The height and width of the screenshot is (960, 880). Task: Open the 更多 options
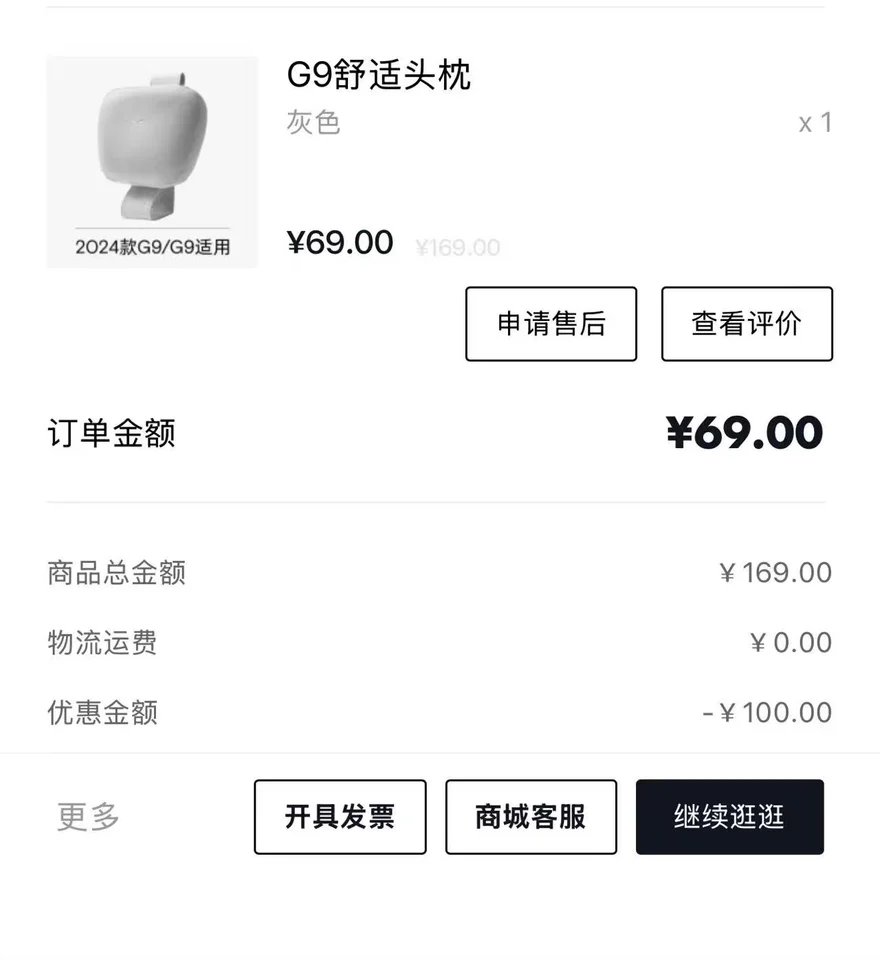pyautogui.click(x=88, y=817)
